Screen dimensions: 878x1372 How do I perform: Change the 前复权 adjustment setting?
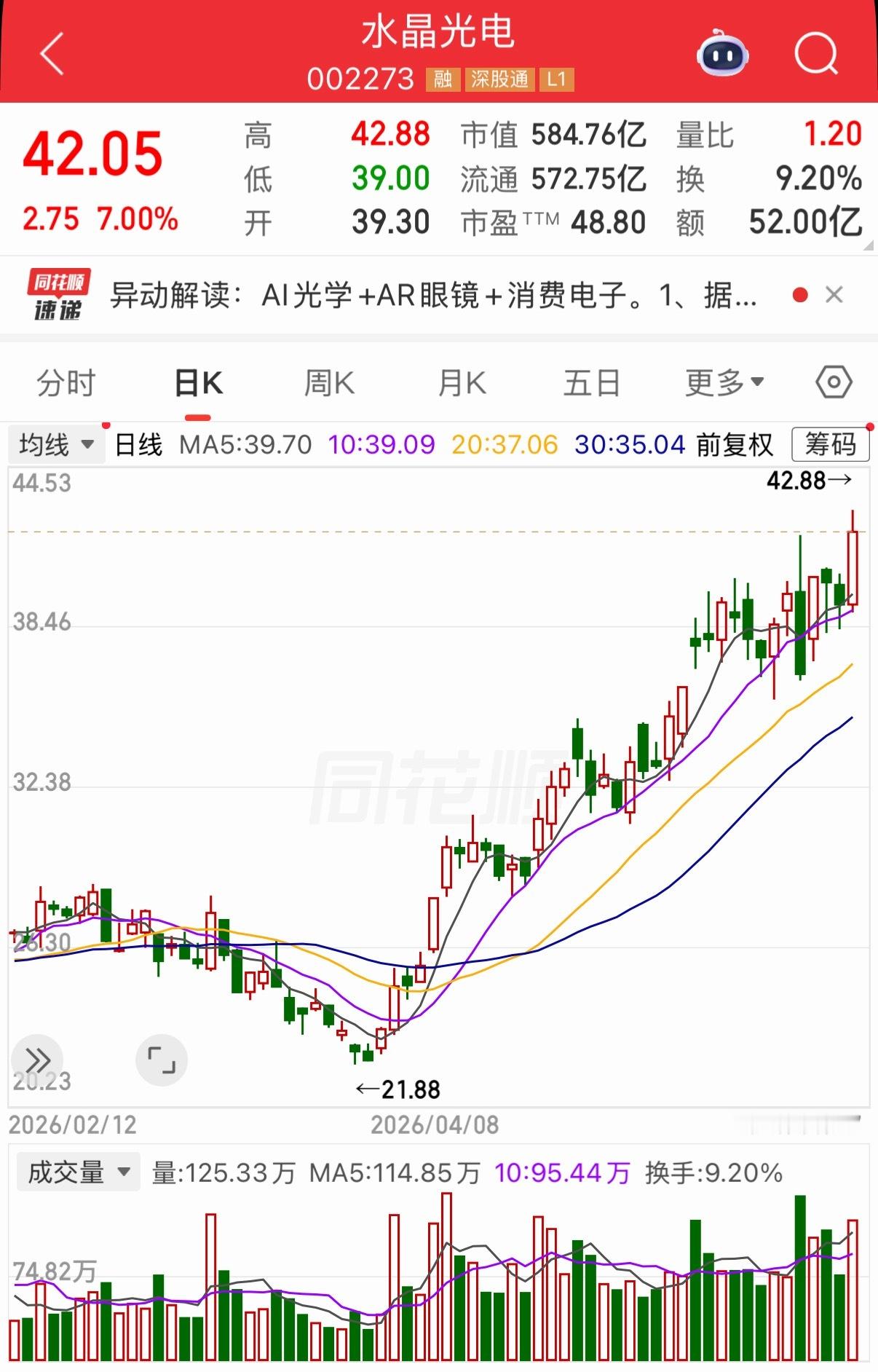tap(735, 444)
